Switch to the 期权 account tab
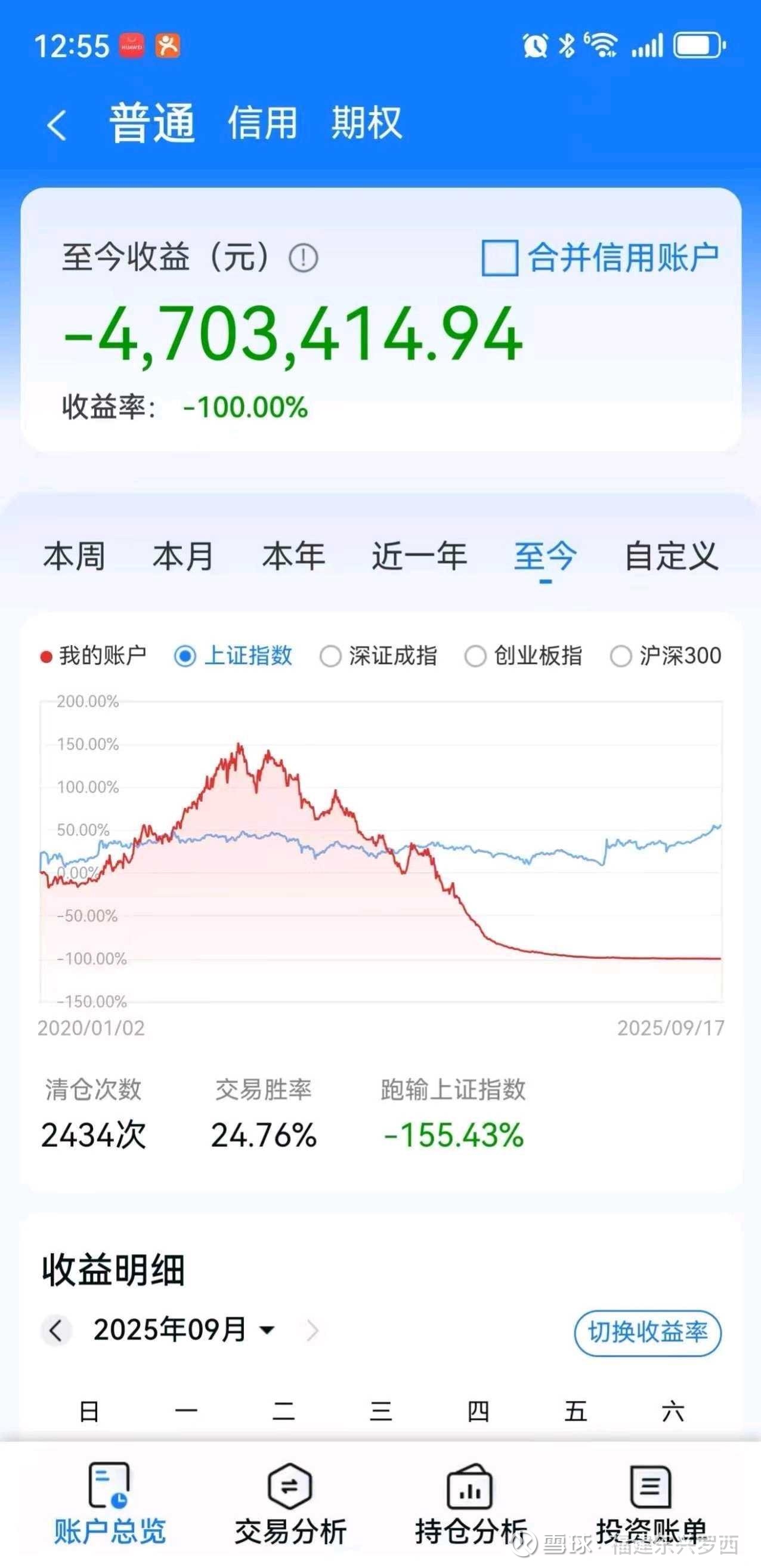The width and height of the screenshot is (761, 1568). click(x=366, y=124)
